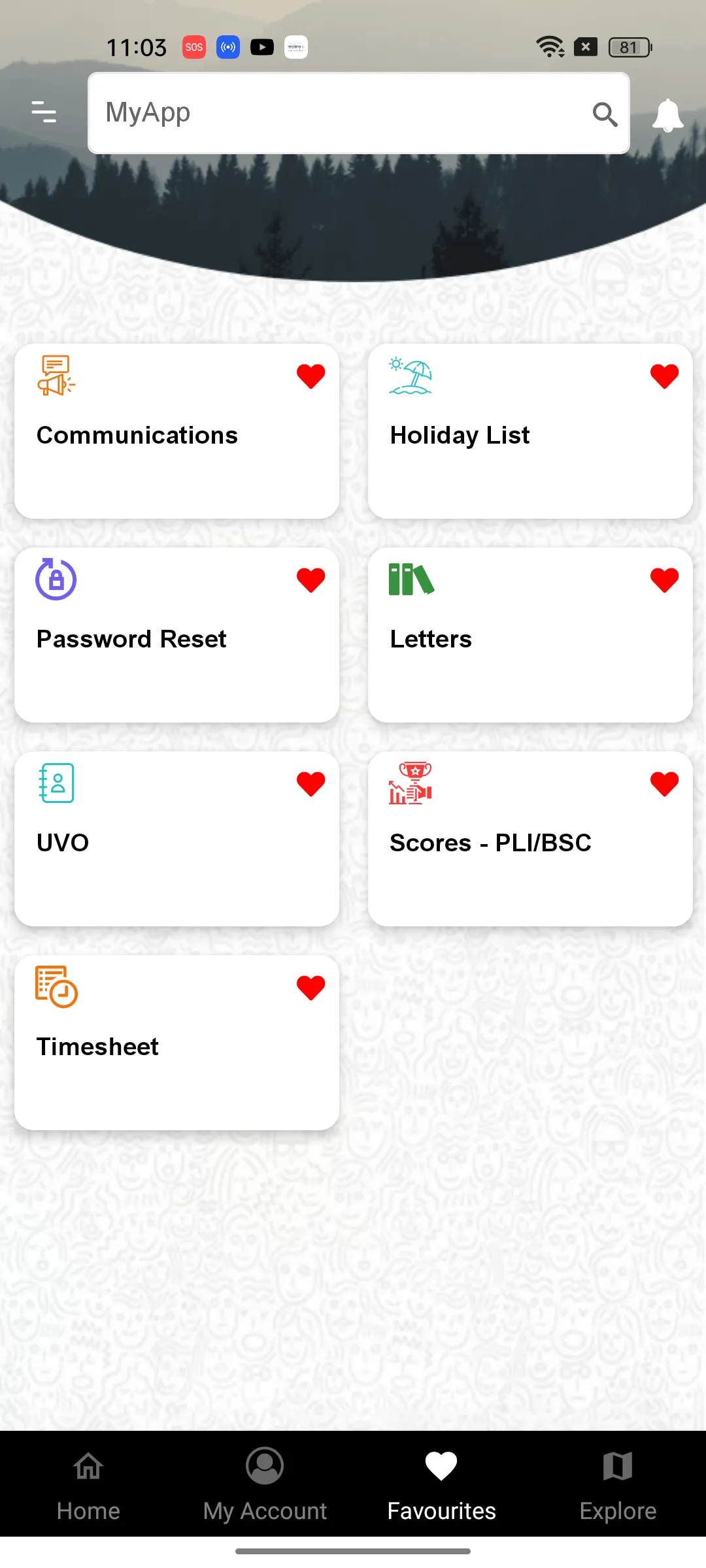Tap the MyApp search field
Screen dimensions: 706x1568
(x=340, y=113)
